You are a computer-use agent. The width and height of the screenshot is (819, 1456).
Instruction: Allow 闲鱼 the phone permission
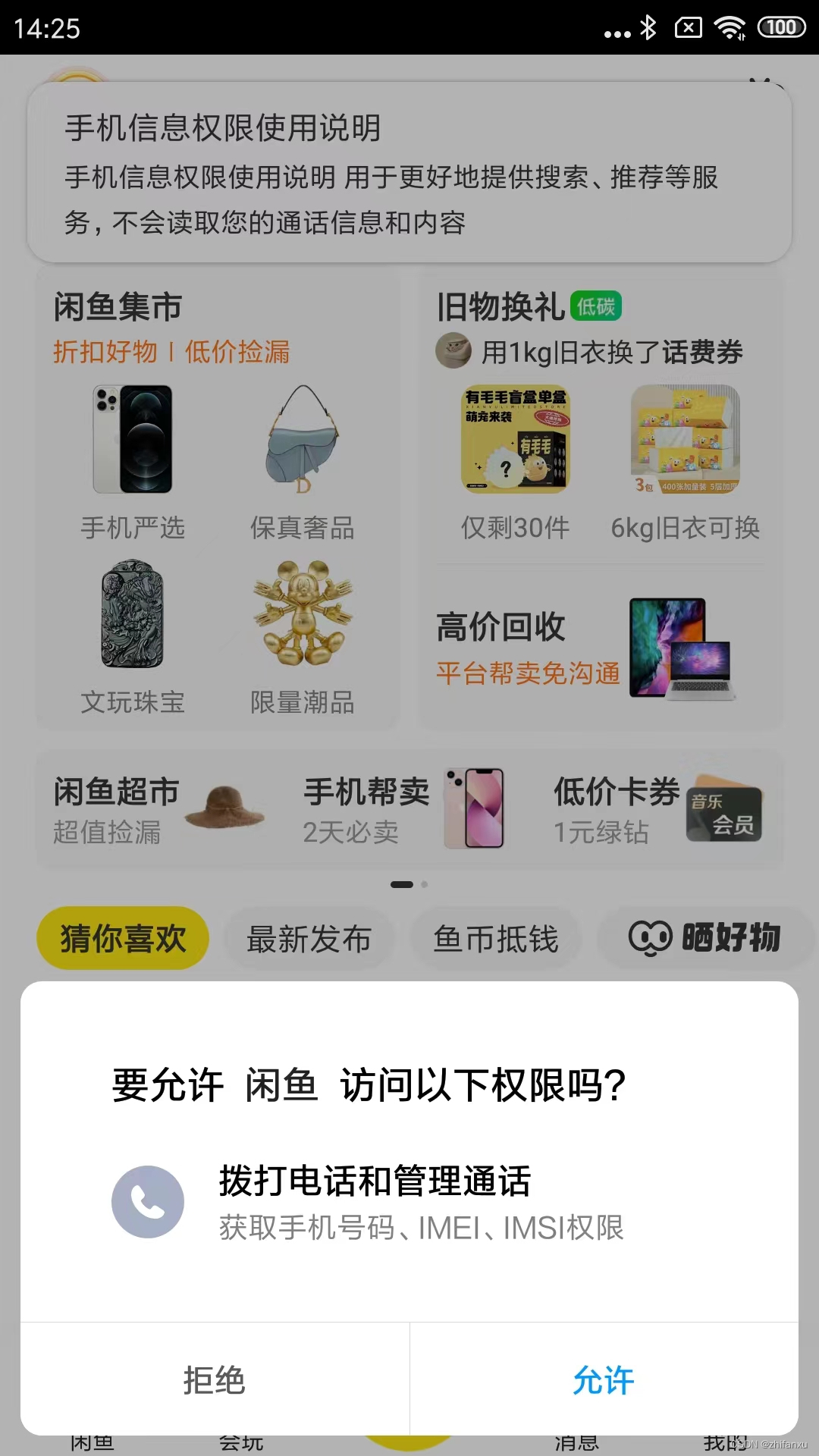pyautogui.click(x=604, y=1379)
